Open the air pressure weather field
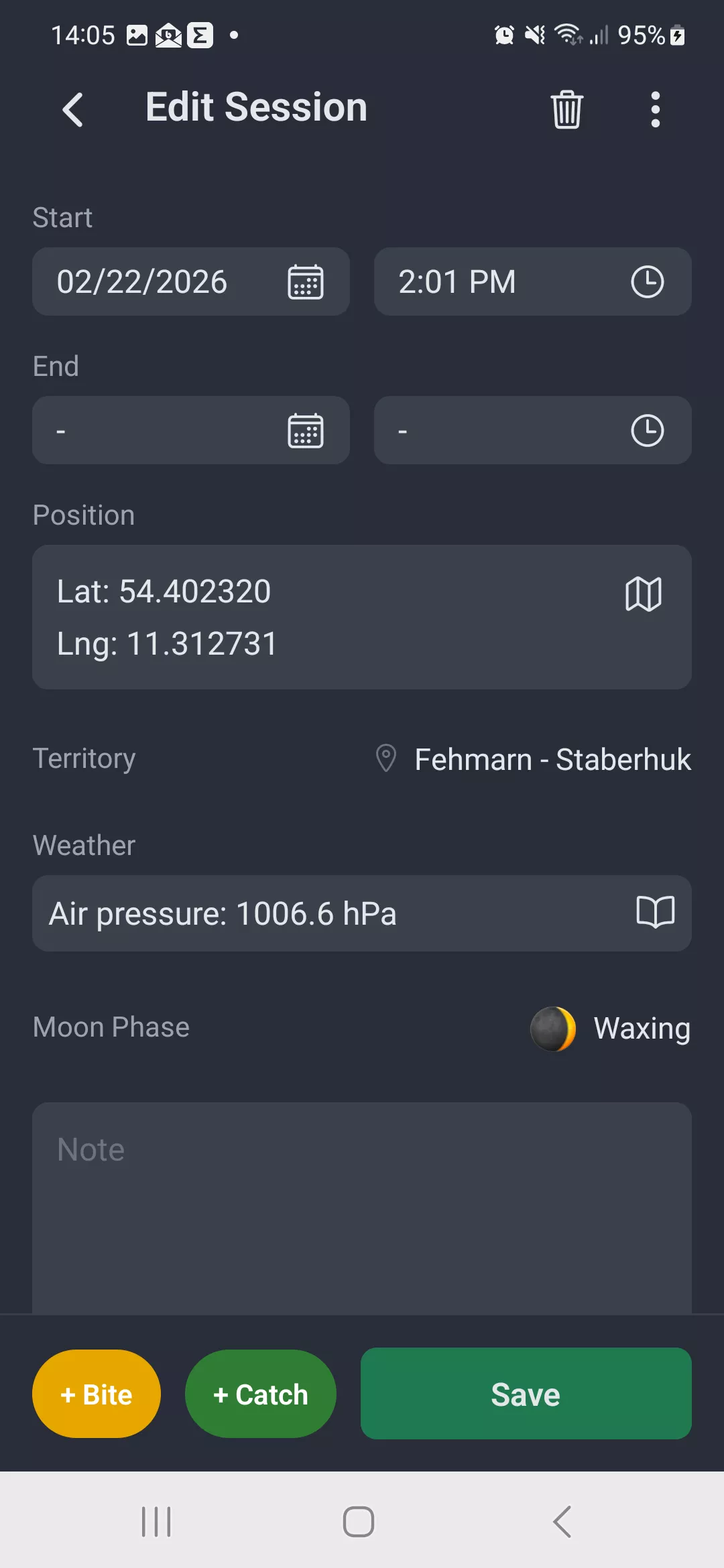Screen dimensions: 724x1568 [x=268, y=913]
